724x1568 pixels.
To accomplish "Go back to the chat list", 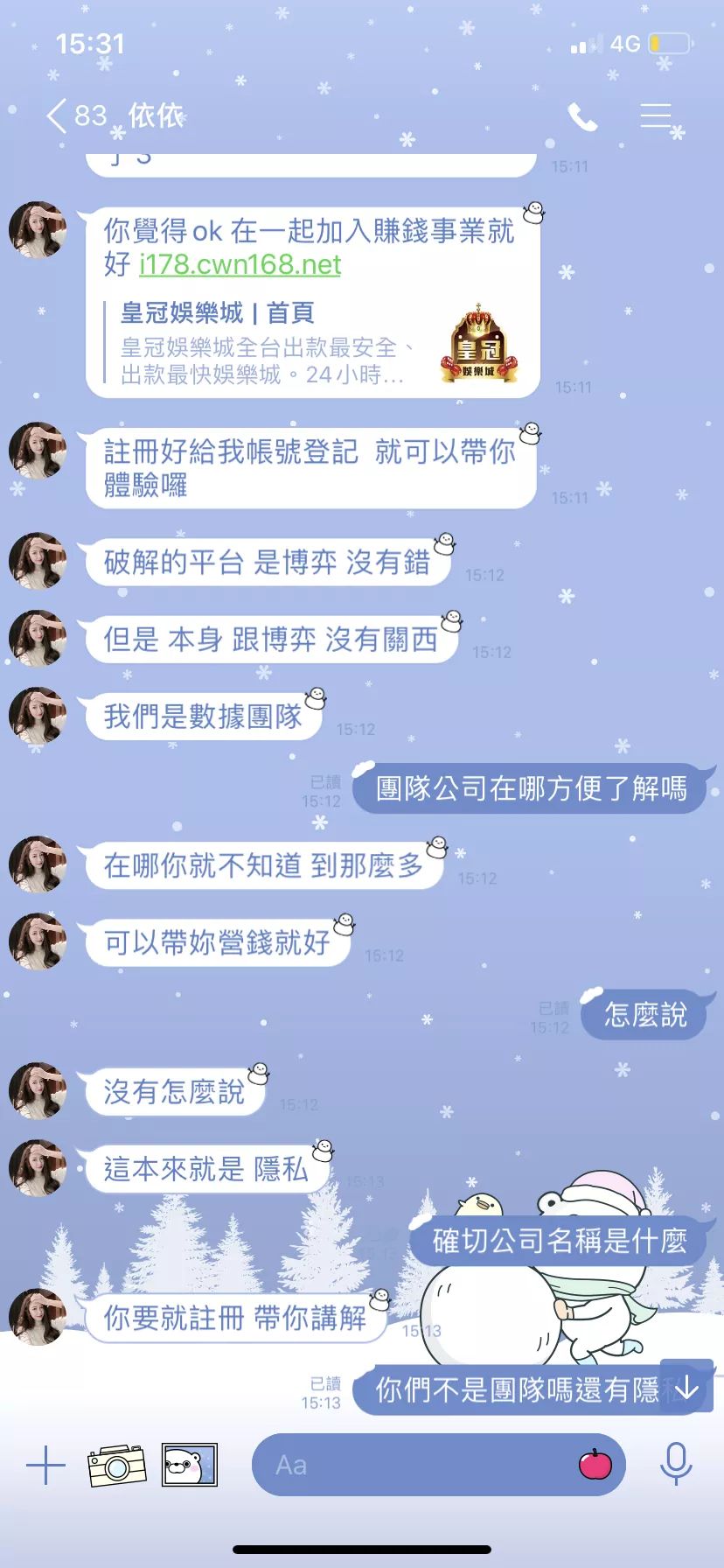I will tap(58, 115).
